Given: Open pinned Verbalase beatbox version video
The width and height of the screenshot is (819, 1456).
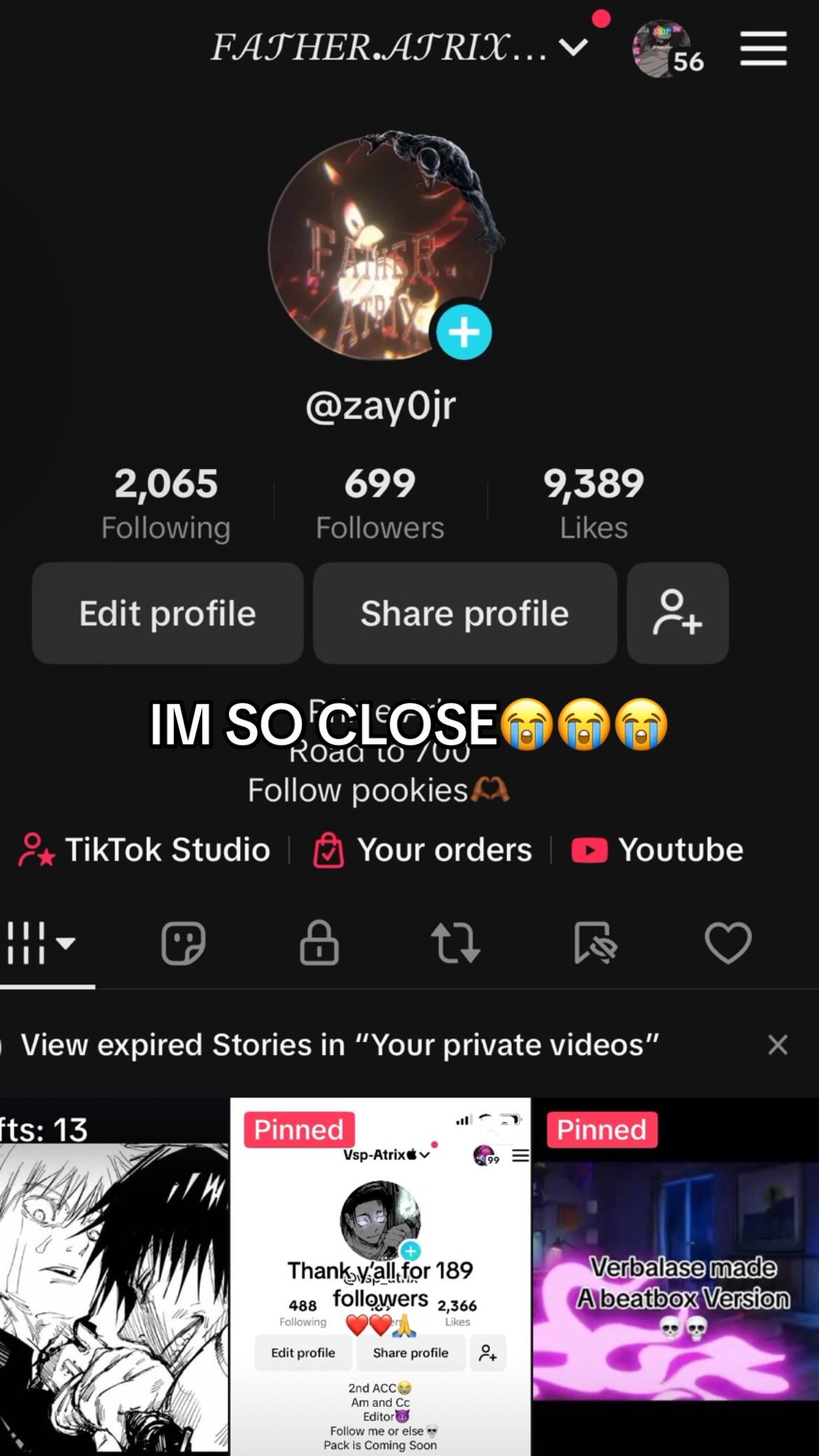Looking at the screenshot, I should [675, 1277].
